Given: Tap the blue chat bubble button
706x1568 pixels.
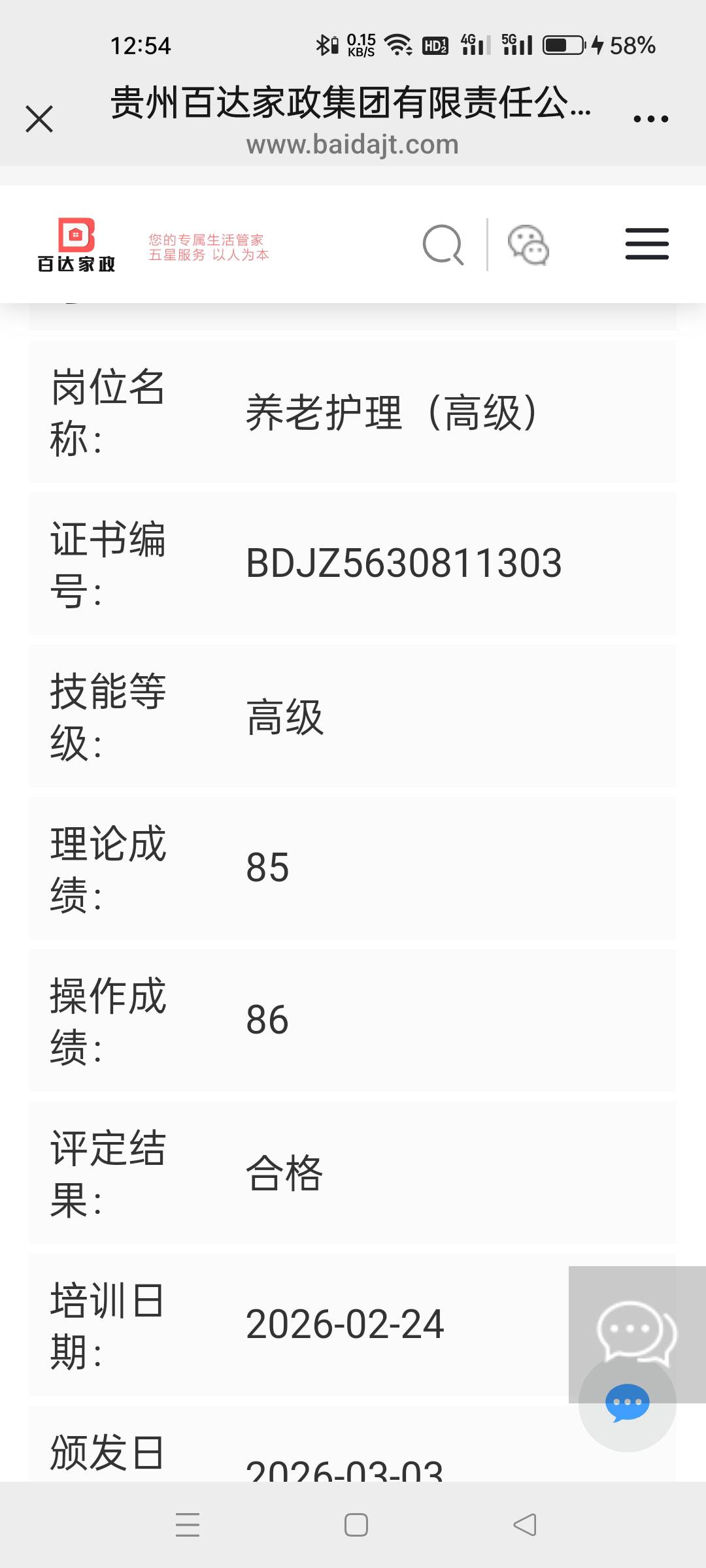Looking at the screenshot, I should (628, 1403).
